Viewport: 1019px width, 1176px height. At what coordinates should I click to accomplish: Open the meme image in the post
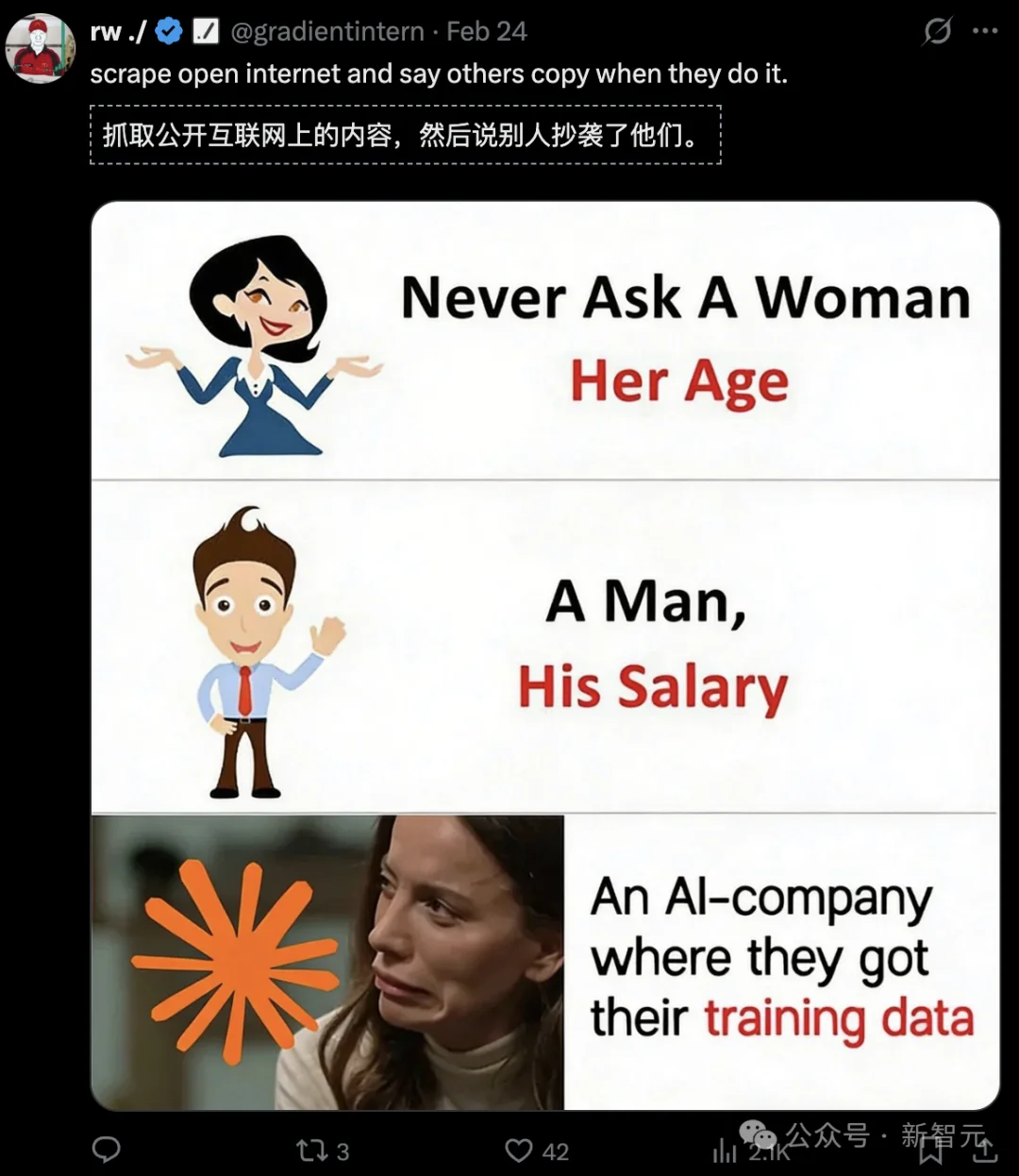544,655
